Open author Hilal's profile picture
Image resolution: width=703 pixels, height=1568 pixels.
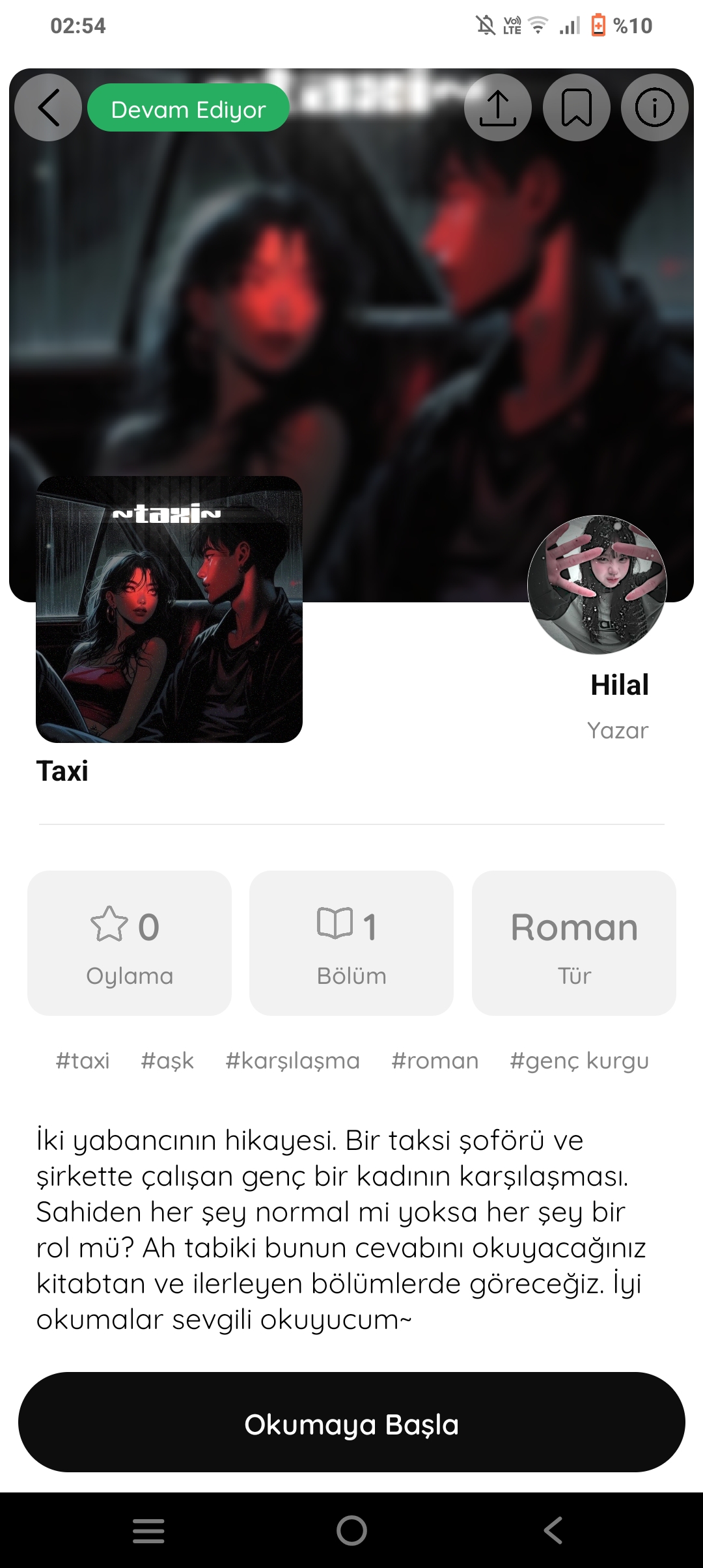point(597,585)
